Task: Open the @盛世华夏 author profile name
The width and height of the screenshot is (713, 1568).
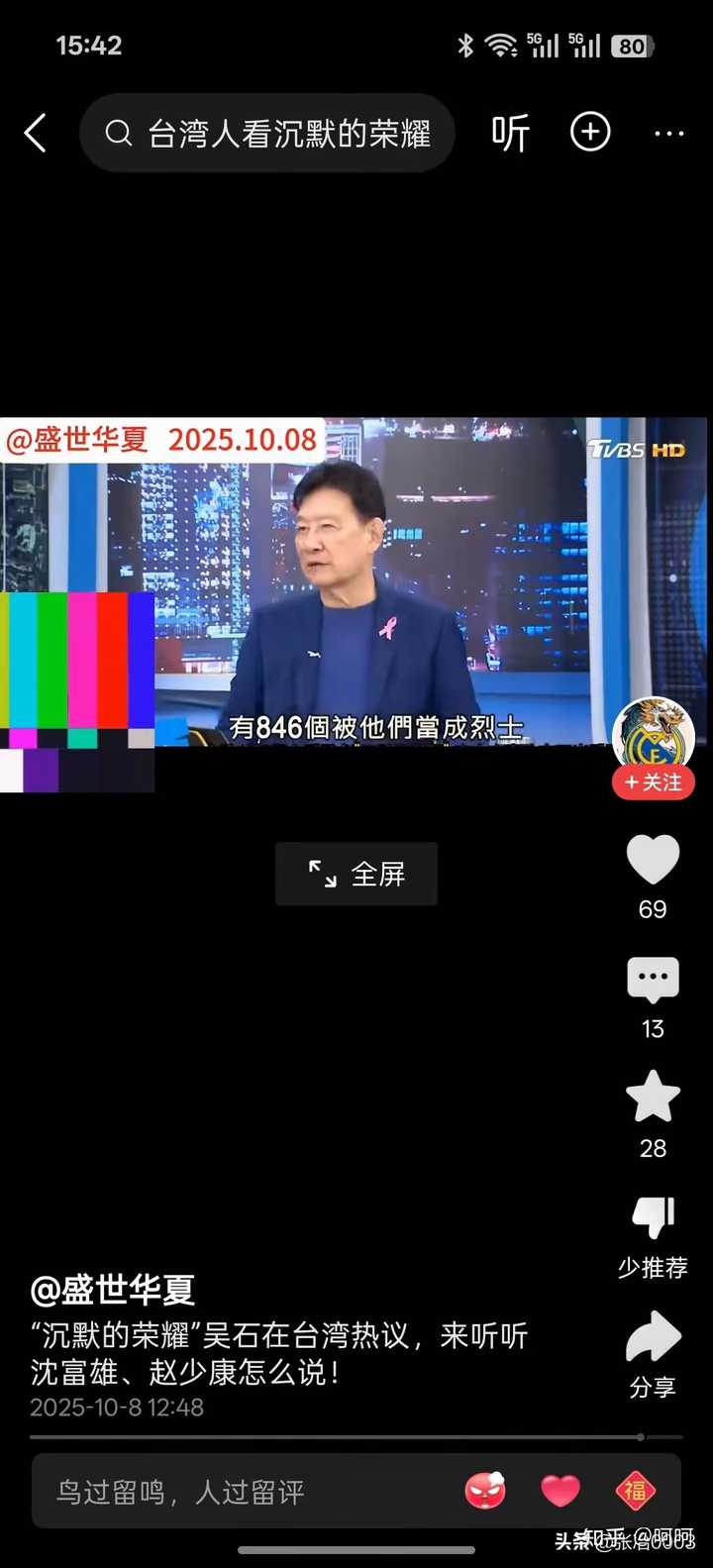Action: click(113, 1290)
